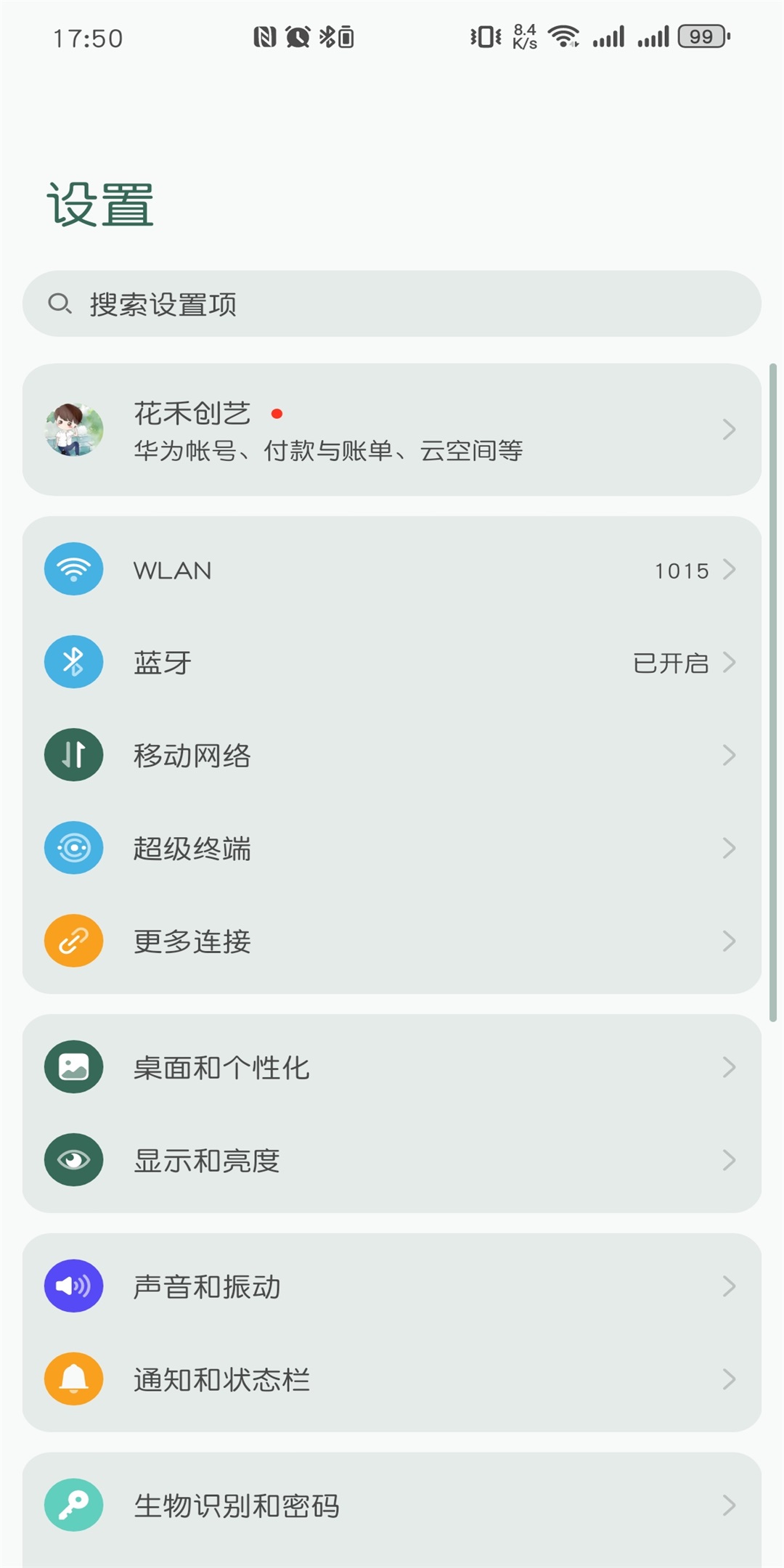Go to 移动网络 settings
The width and height of the screenshot is (784, 1568).
click(392, 755)
